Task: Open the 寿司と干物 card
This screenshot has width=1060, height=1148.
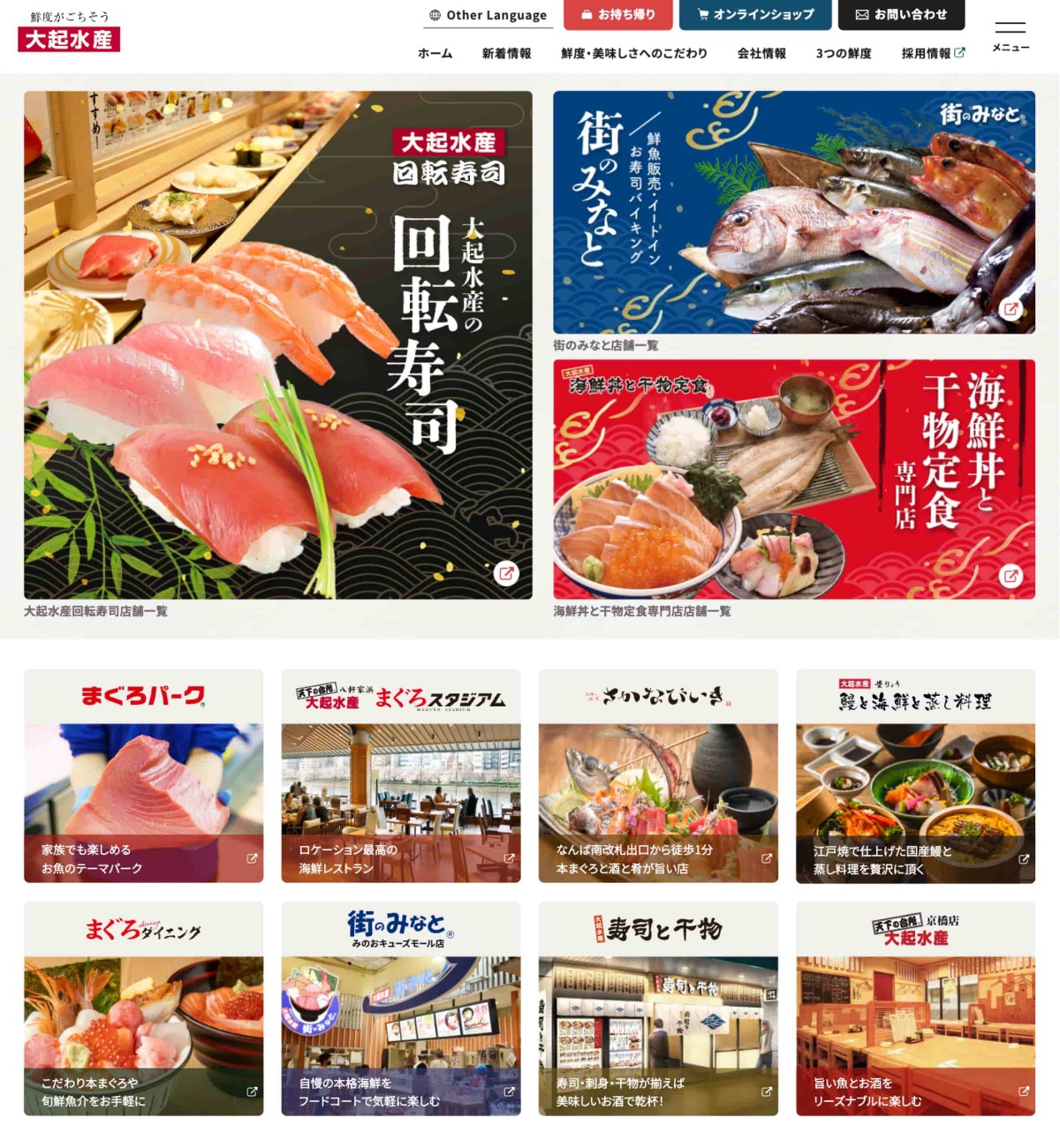Action: (658, 1008)
